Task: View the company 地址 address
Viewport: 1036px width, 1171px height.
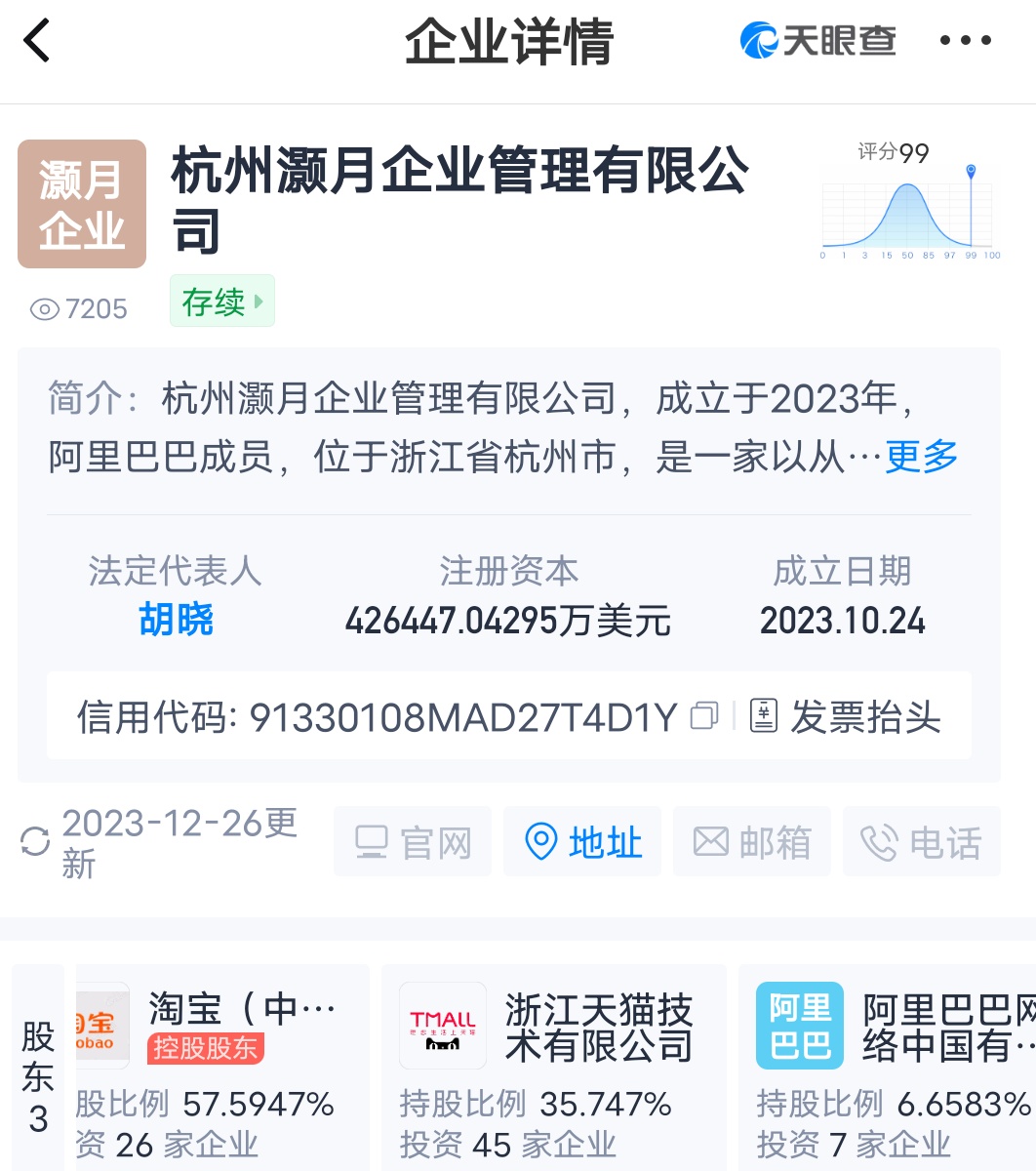Action: [582, 841]
